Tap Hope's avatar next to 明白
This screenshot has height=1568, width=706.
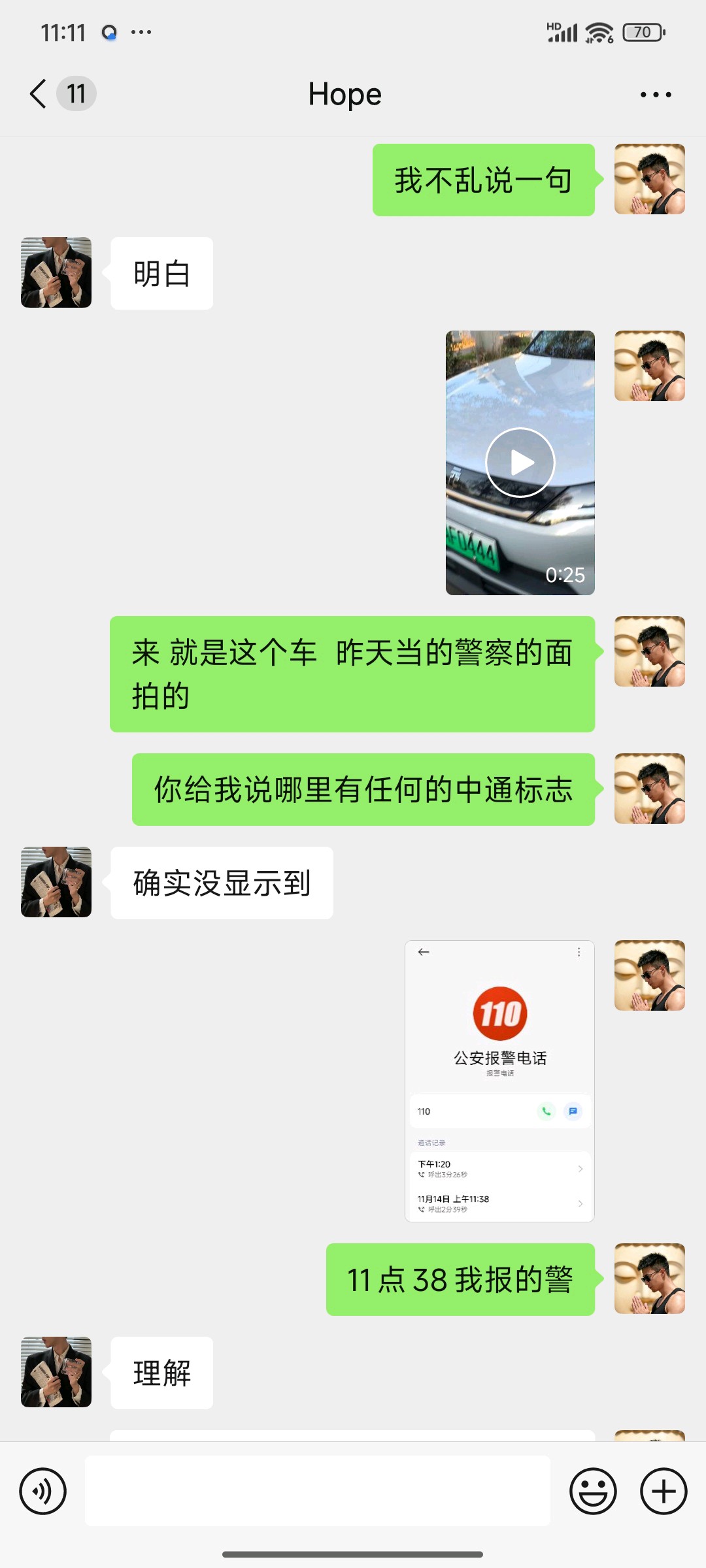(x=56, y=272)
